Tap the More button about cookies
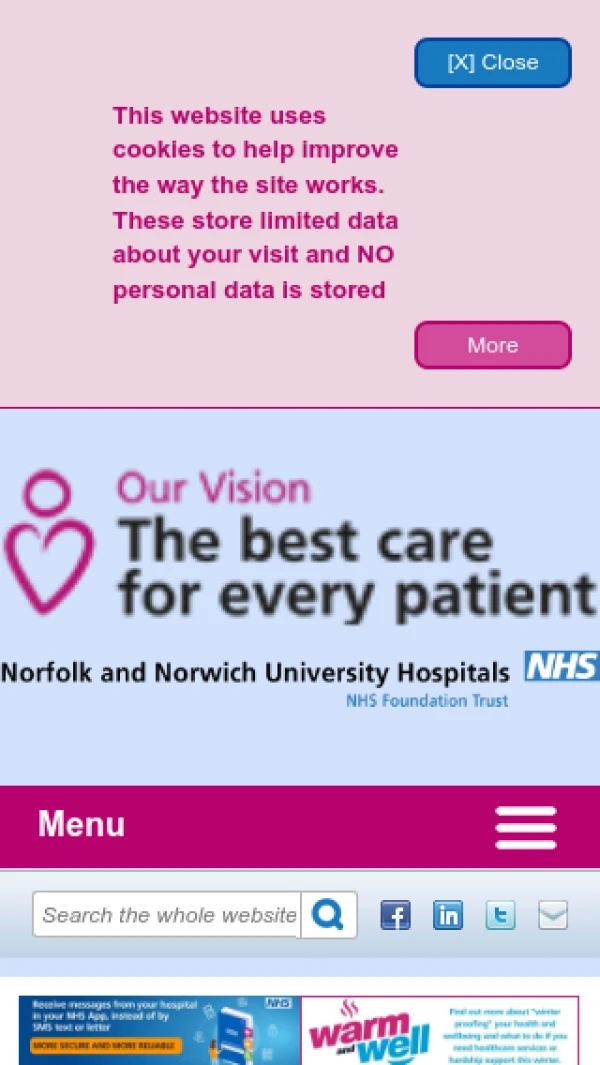Viewport: 600px width, 1065px height. (x=492, y=345)
